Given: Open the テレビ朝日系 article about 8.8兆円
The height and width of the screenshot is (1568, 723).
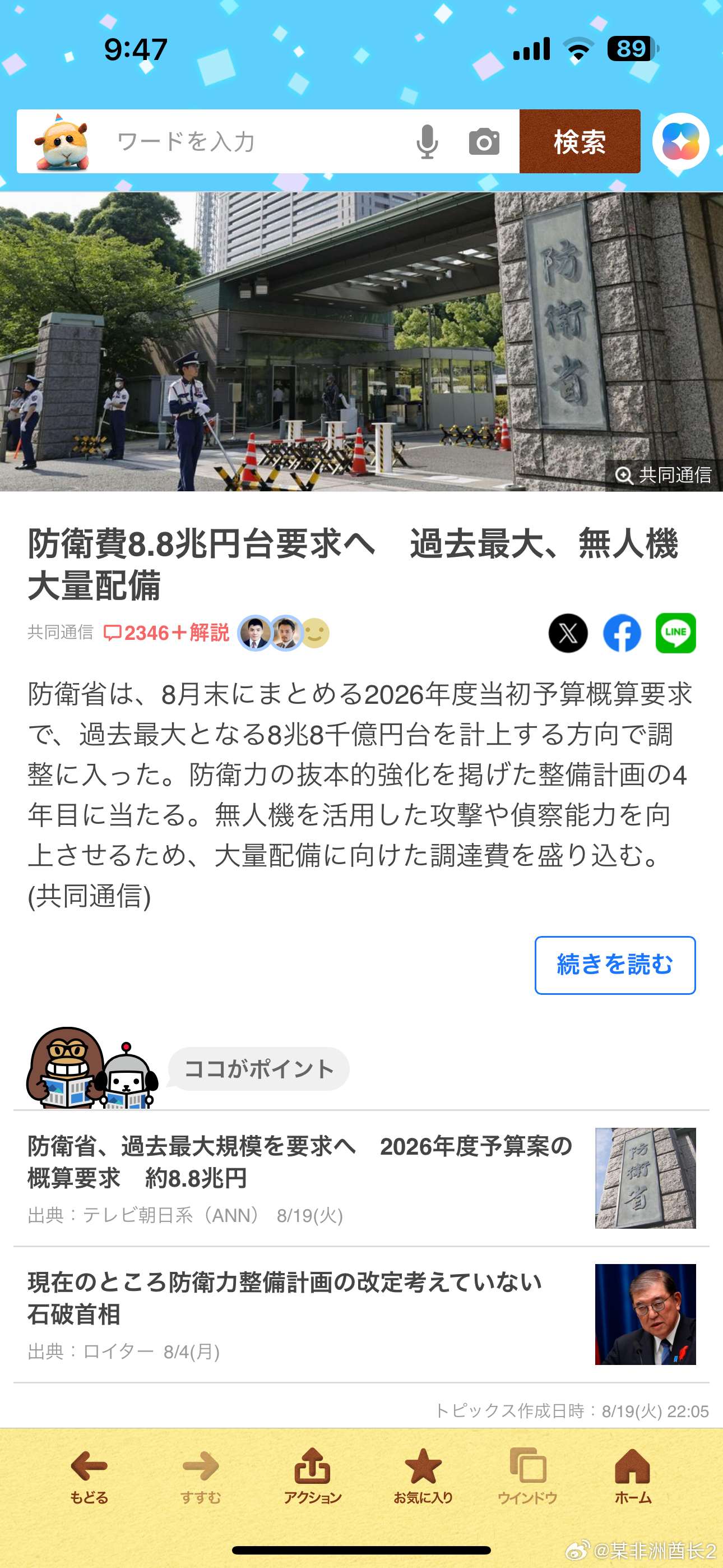Looking at the screenshot, I should (361, 1178).
